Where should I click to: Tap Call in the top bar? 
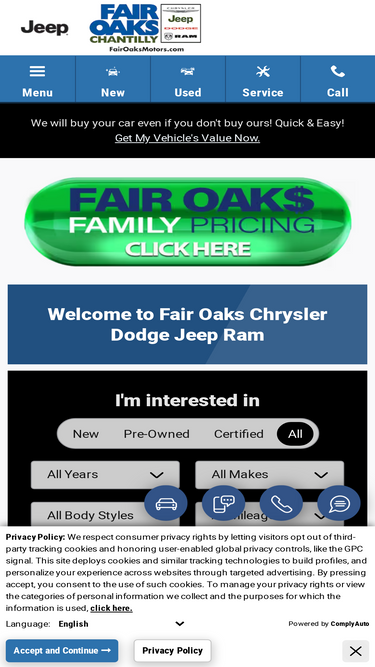coord(338,79)
